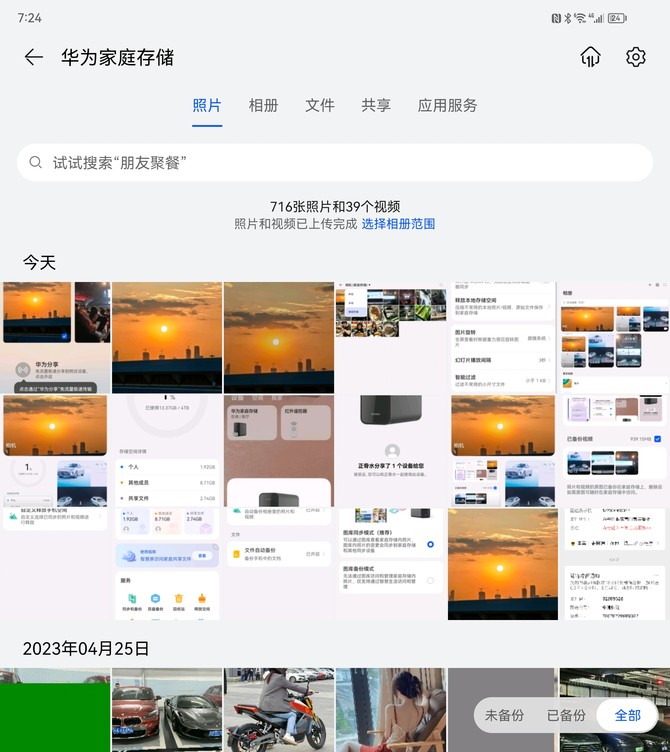The image size is (670, 752).
Task: Select the 全部 filter
Action: coord(627,715)
